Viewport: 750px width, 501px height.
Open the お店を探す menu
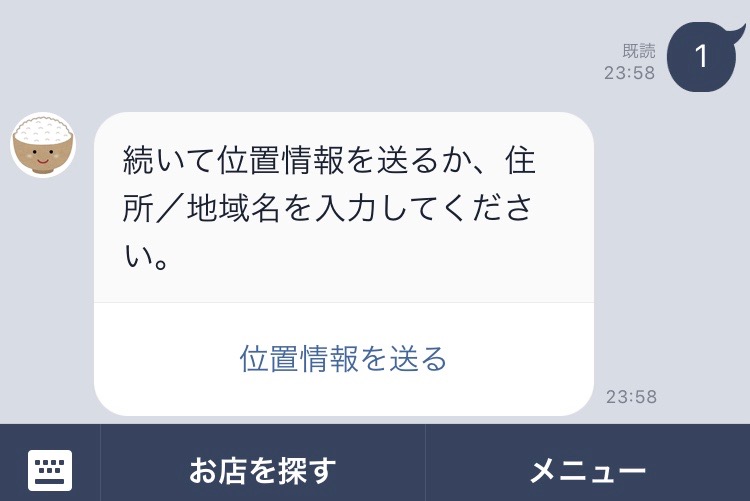263,469
